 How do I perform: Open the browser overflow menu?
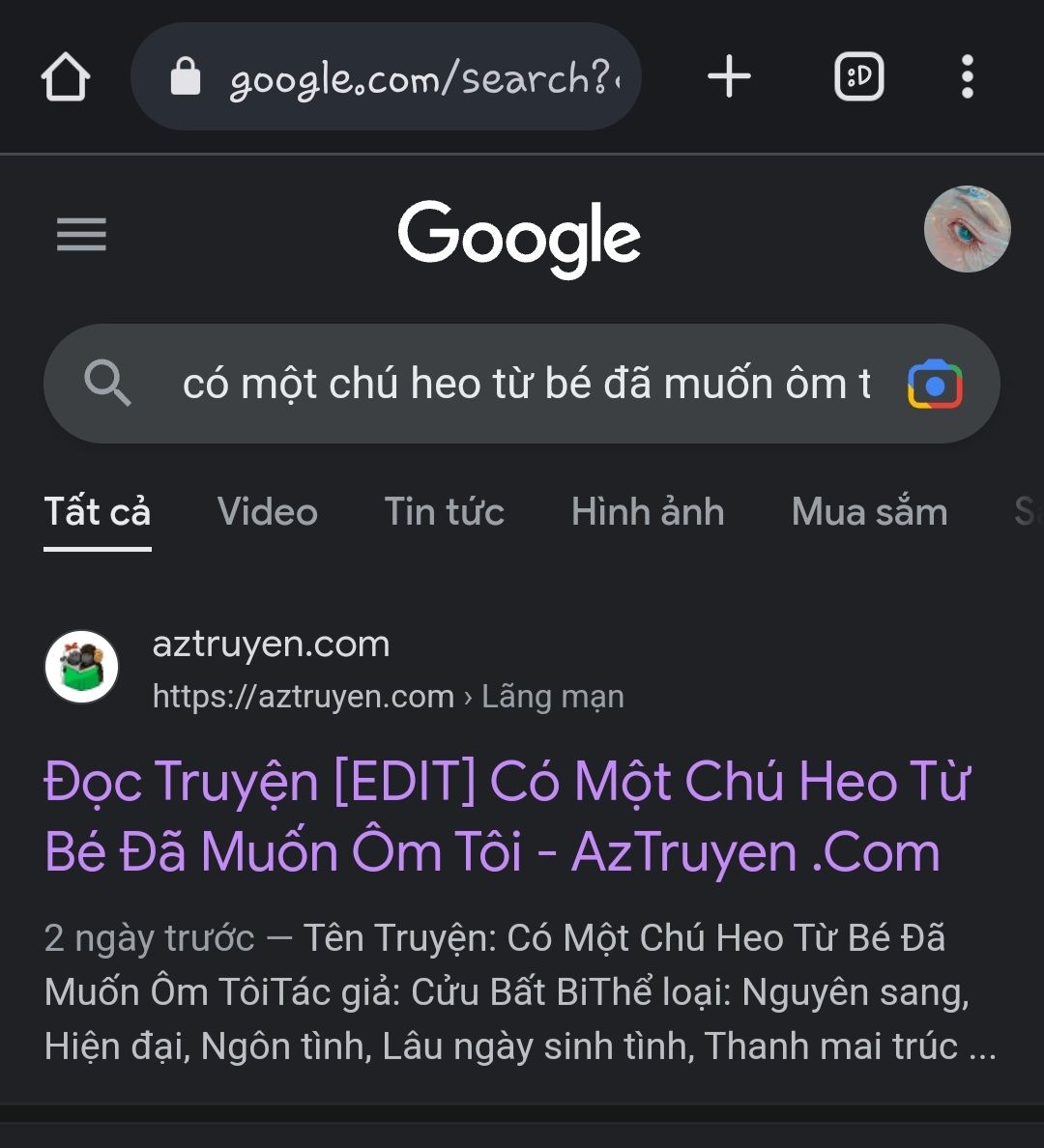967,77
